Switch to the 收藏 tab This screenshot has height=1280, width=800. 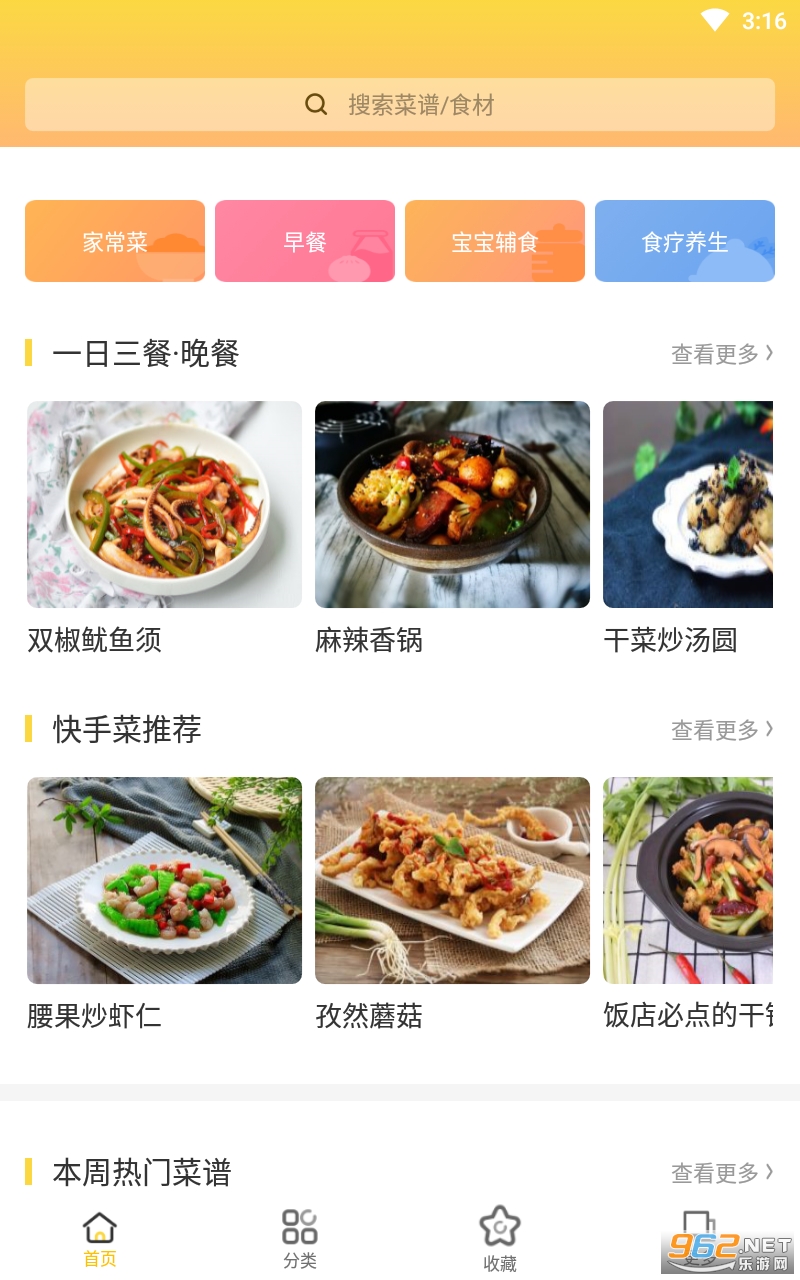point(500,1240)
